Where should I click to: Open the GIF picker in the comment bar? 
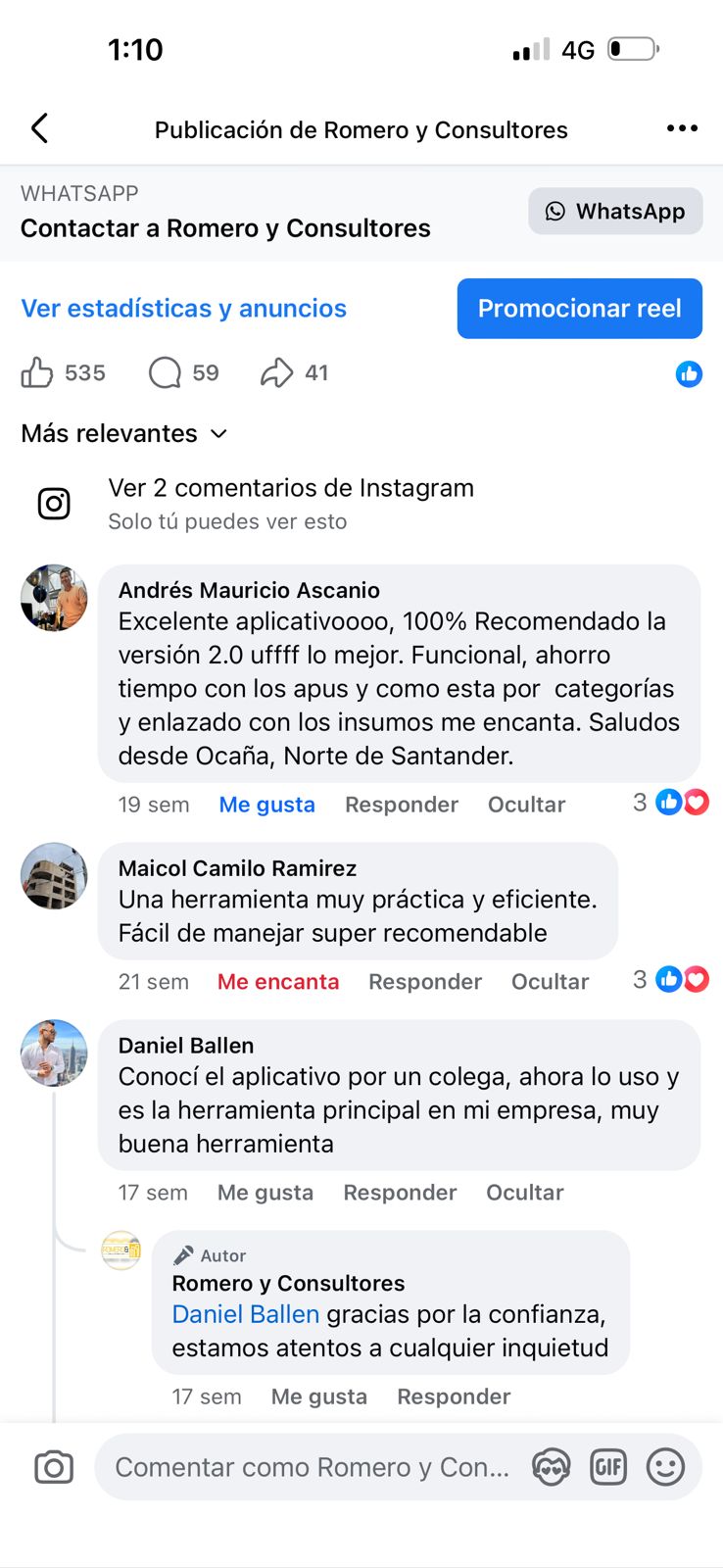[x=608, y=1467]
